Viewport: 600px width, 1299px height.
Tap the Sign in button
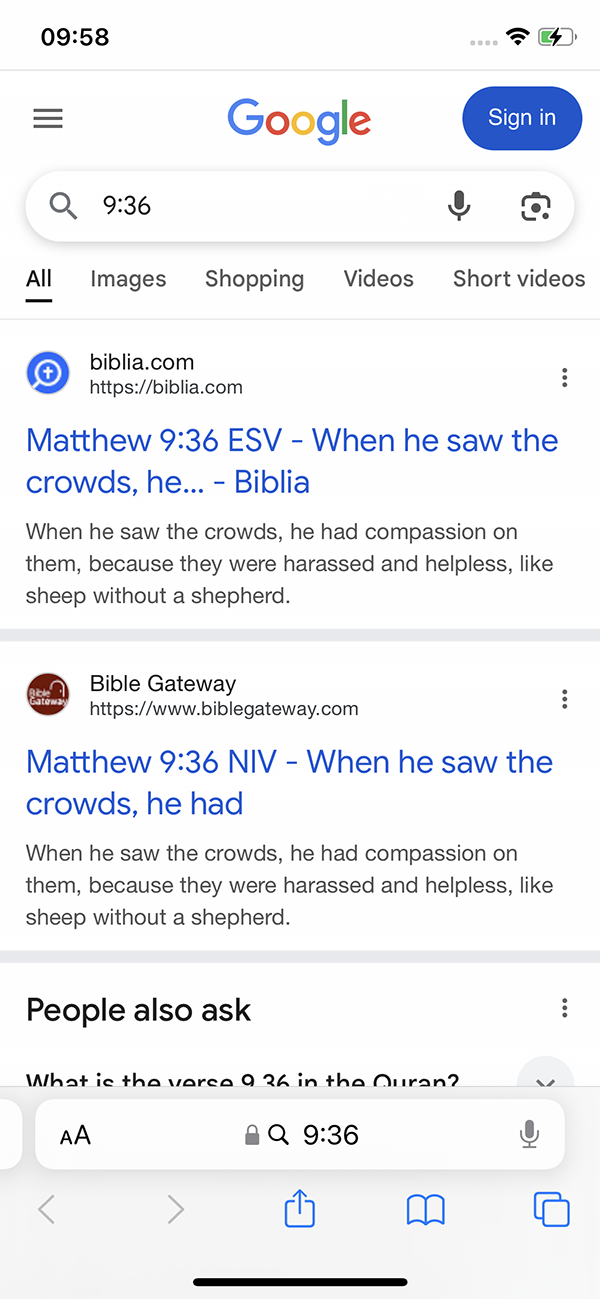click(521, 118)
